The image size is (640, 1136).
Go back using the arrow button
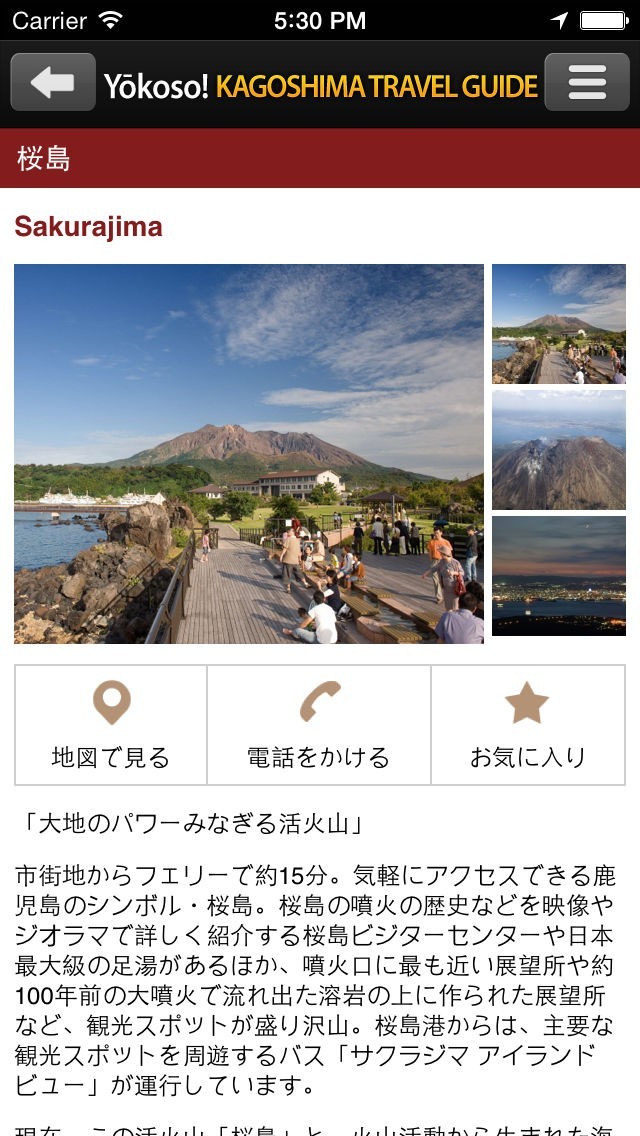coord(53,83)
